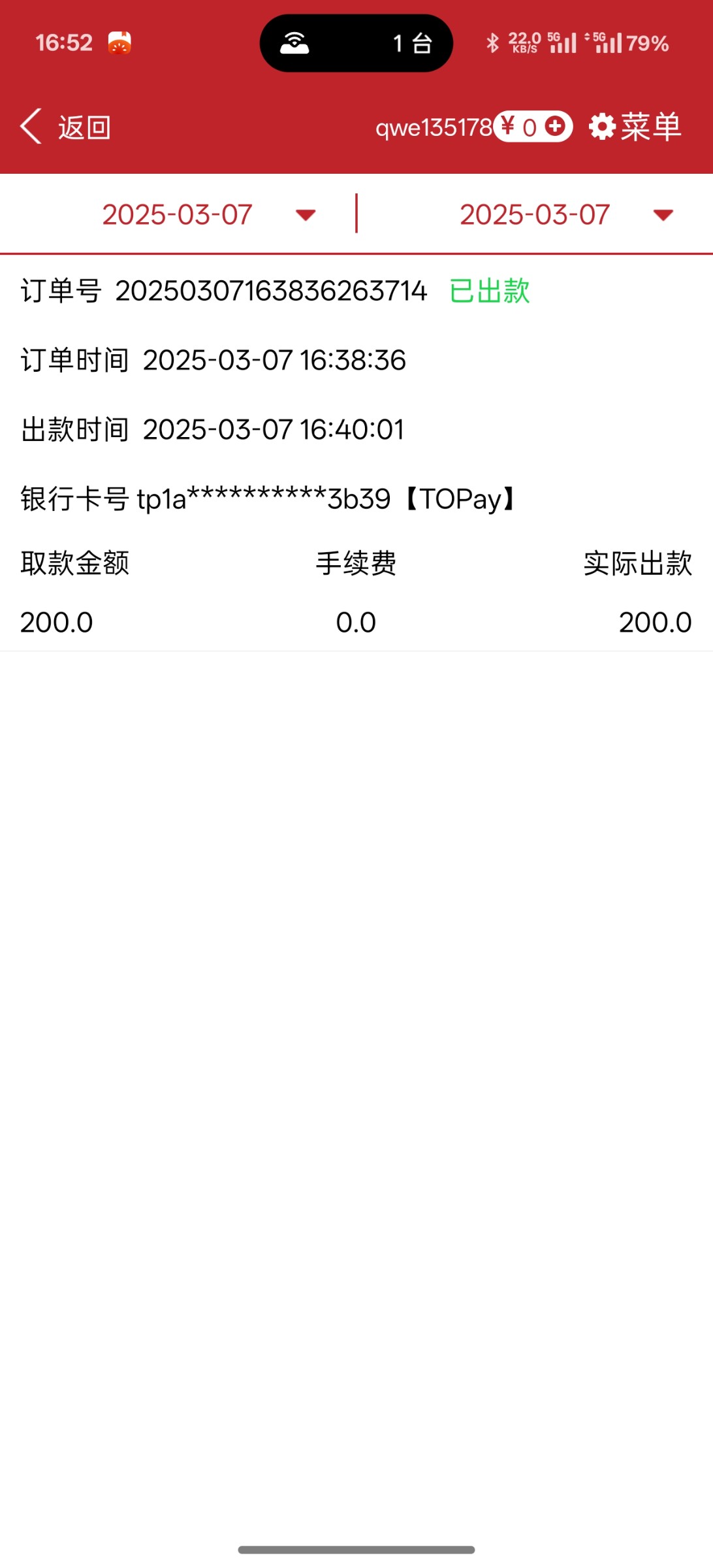Expand the end date dropdown

coord(565,215)
